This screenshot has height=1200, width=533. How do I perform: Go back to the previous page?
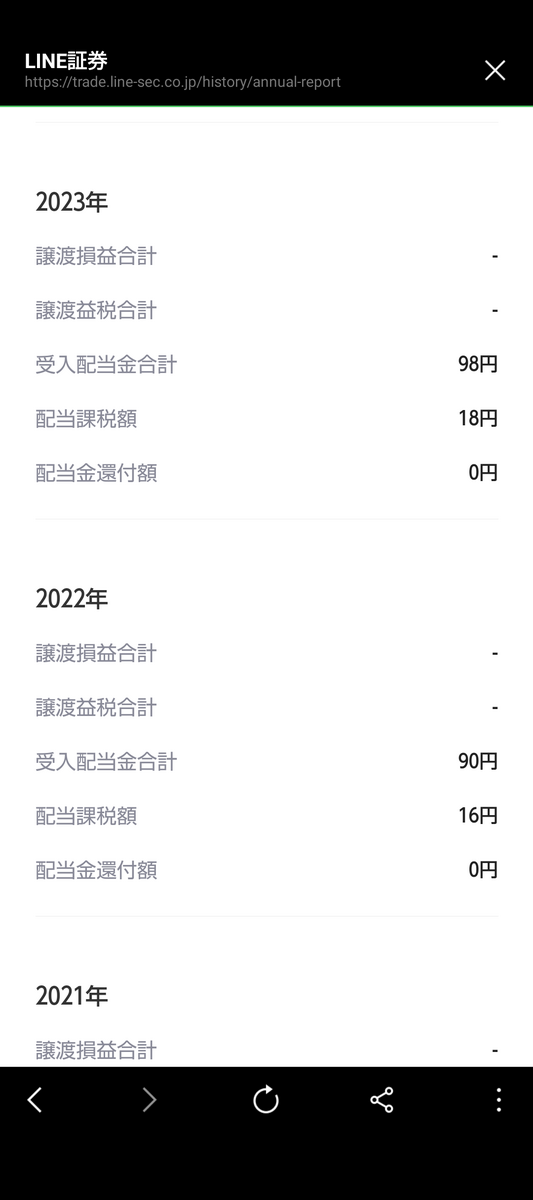(x=35, y=1100)
